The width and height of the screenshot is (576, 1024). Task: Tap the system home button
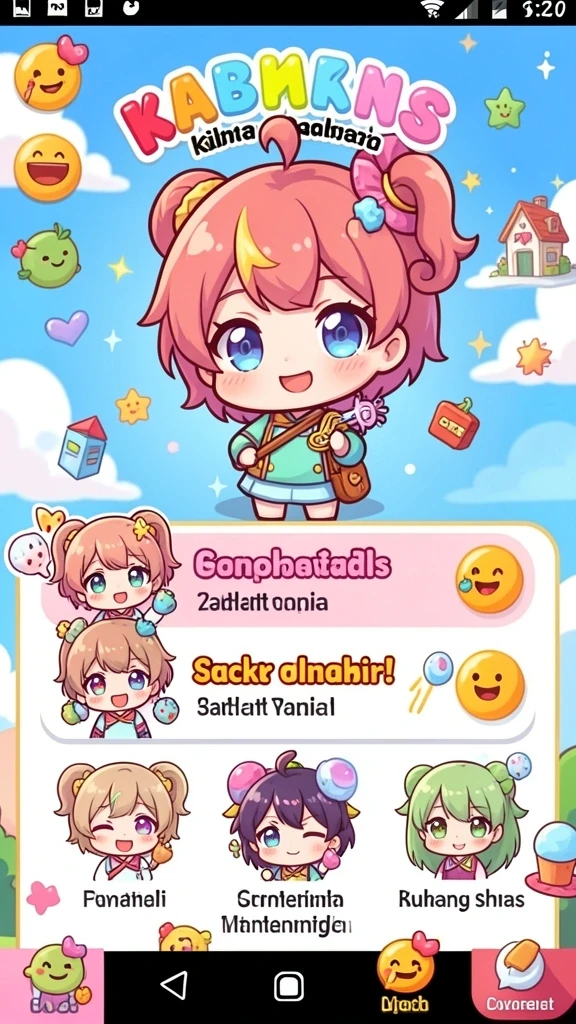289,985
